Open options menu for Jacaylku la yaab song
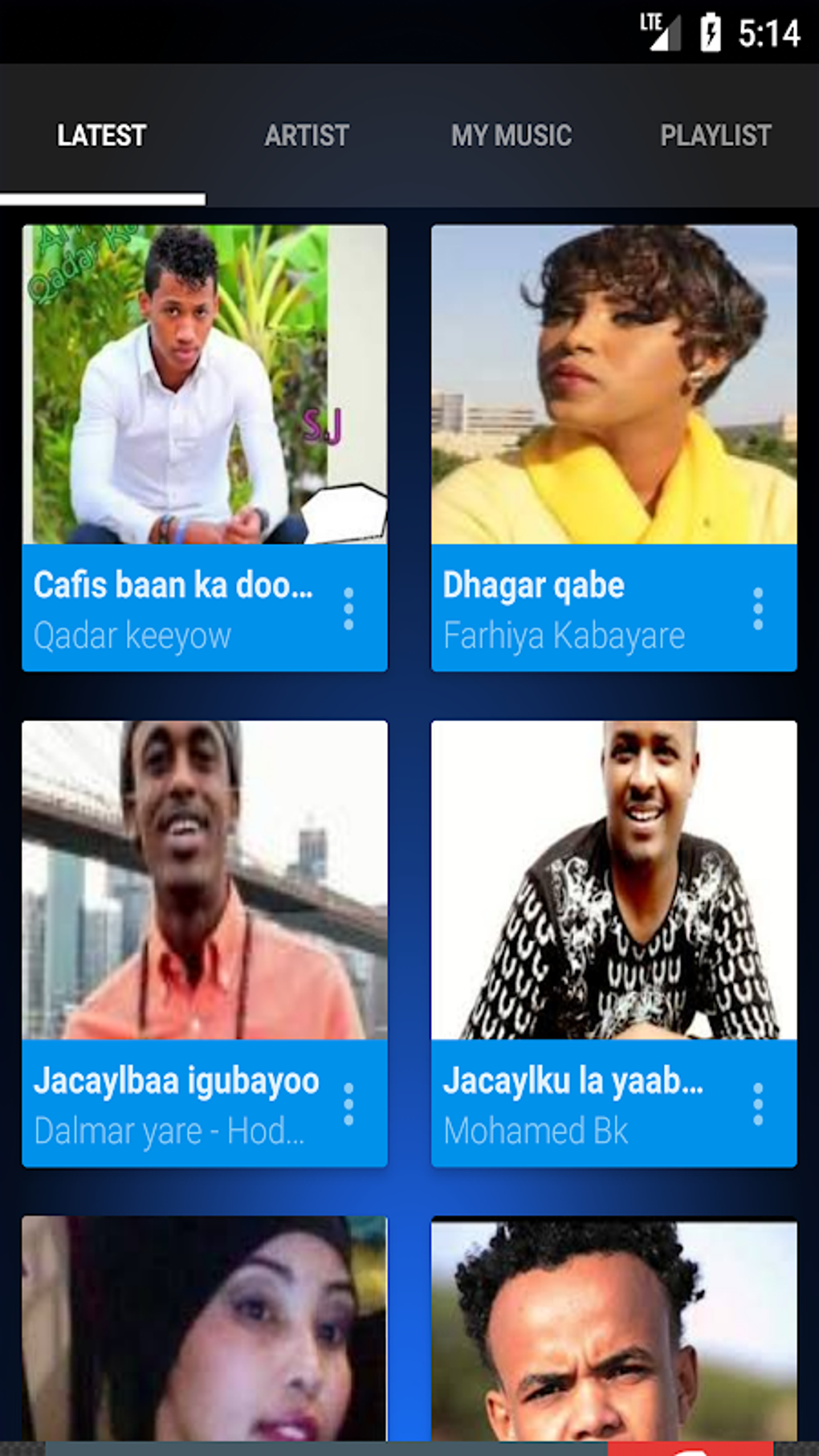The image size is (819, 1456). pos(758,1106)
